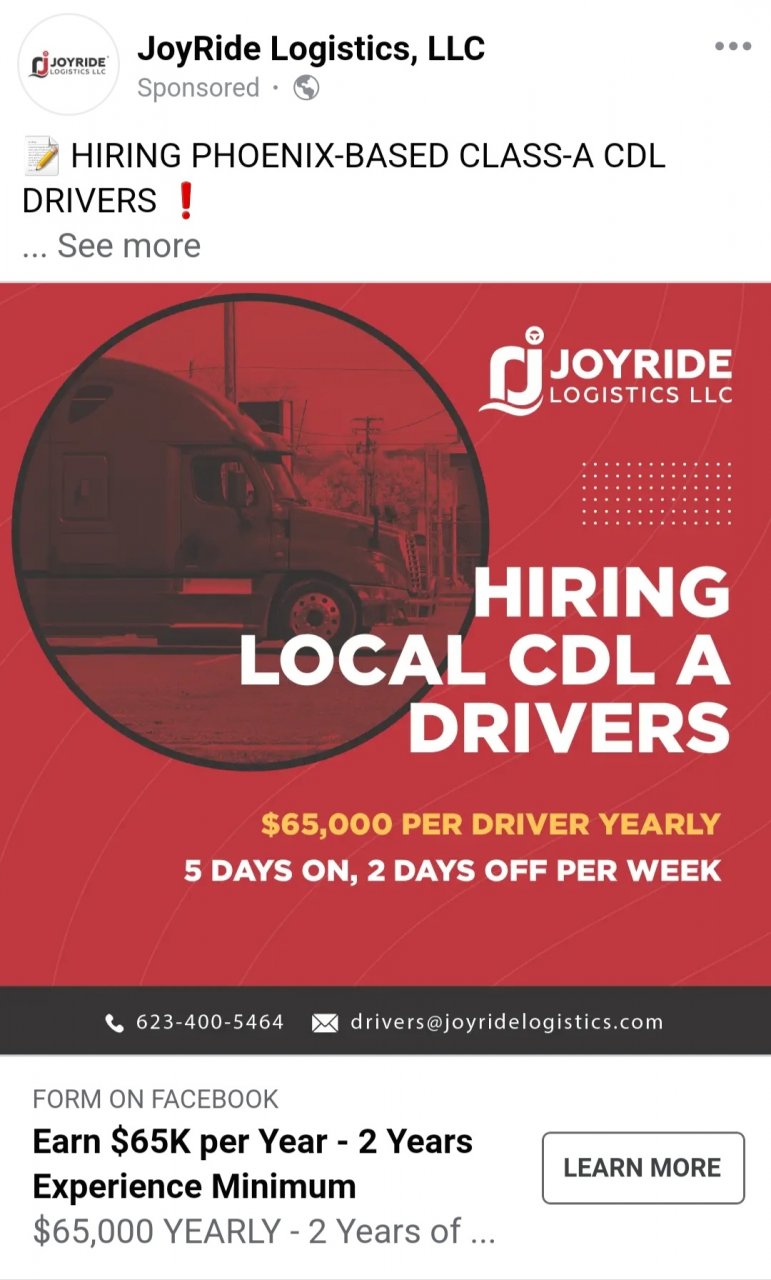Open the JoyRide Logistics, LLC page name
The image size is (771, 1280).
click(x=311, y=47)
